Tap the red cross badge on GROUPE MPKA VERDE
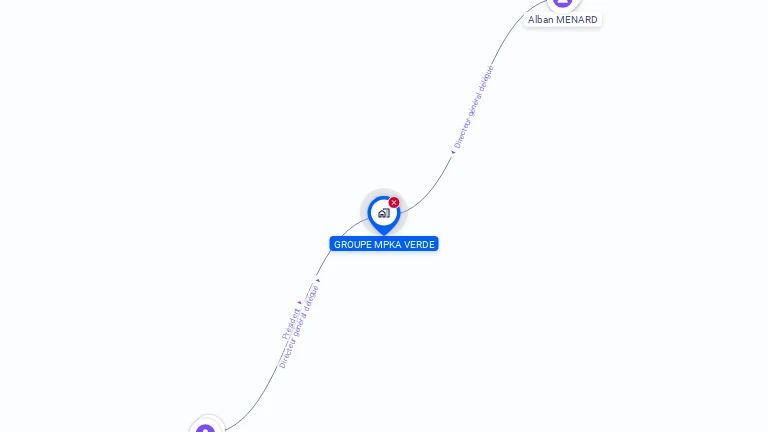The image size is (768, 432). [x=394, y=202]
